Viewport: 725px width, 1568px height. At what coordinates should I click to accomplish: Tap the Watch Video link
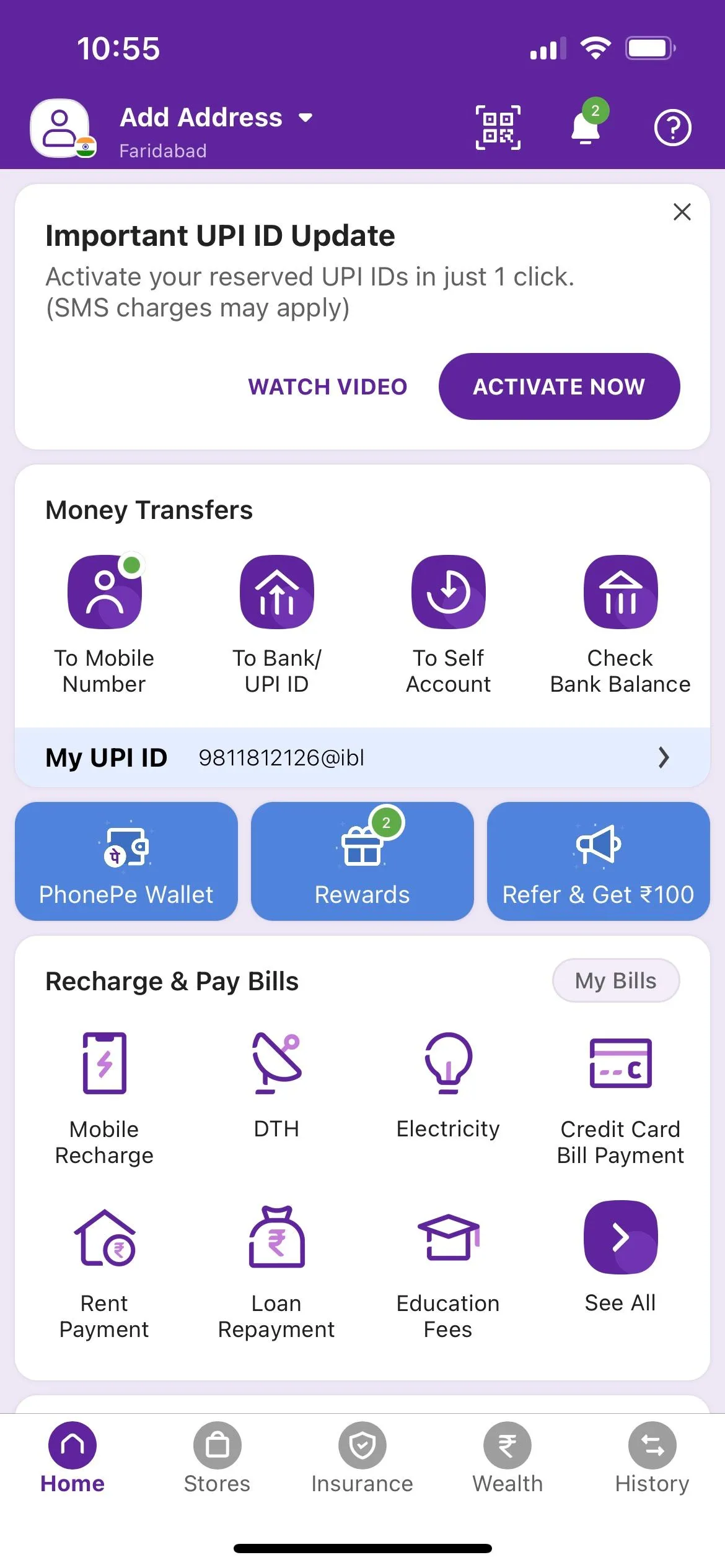click(x=327, y=387)
